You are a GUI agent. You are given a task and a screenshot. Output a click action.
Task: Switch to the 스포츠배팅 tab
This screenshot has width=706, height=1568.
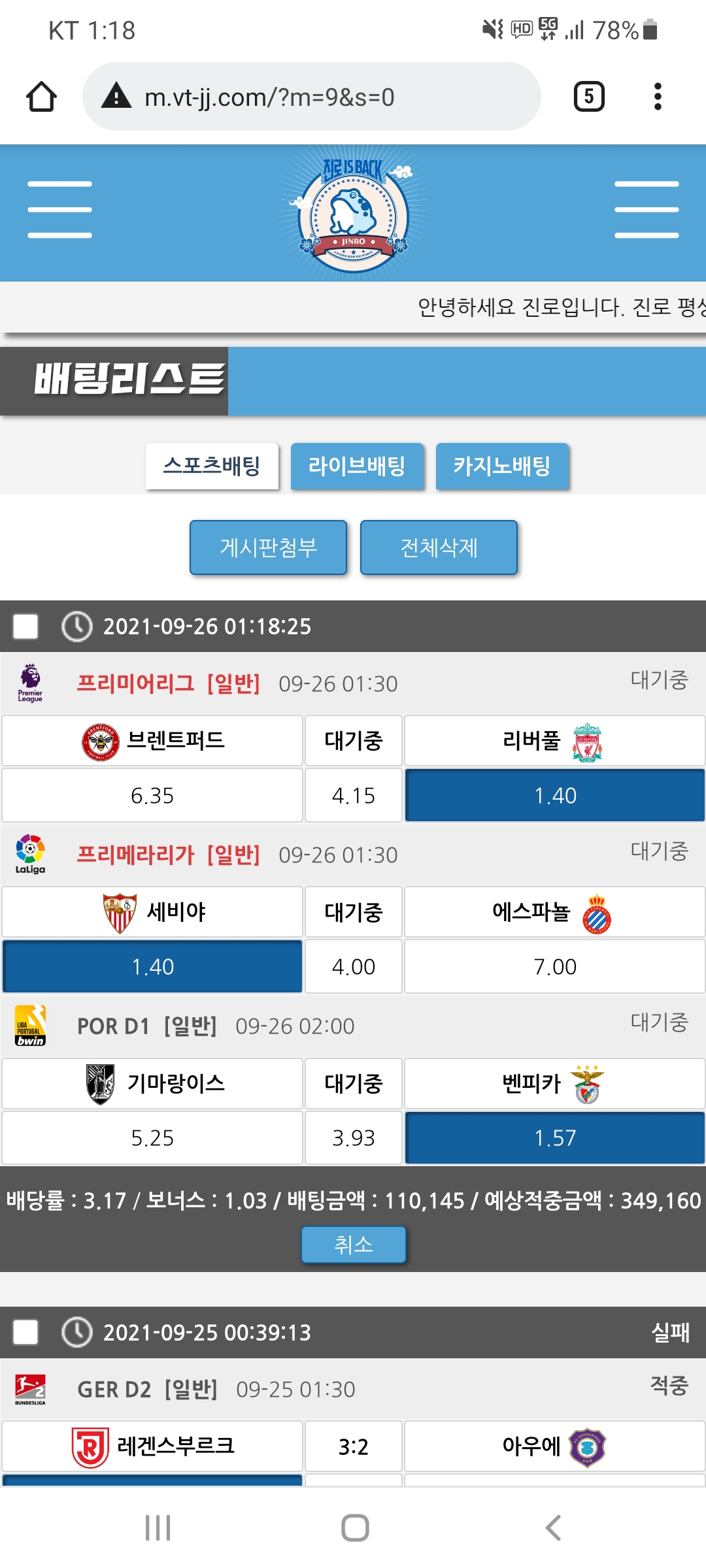click(x=212, y=466)
